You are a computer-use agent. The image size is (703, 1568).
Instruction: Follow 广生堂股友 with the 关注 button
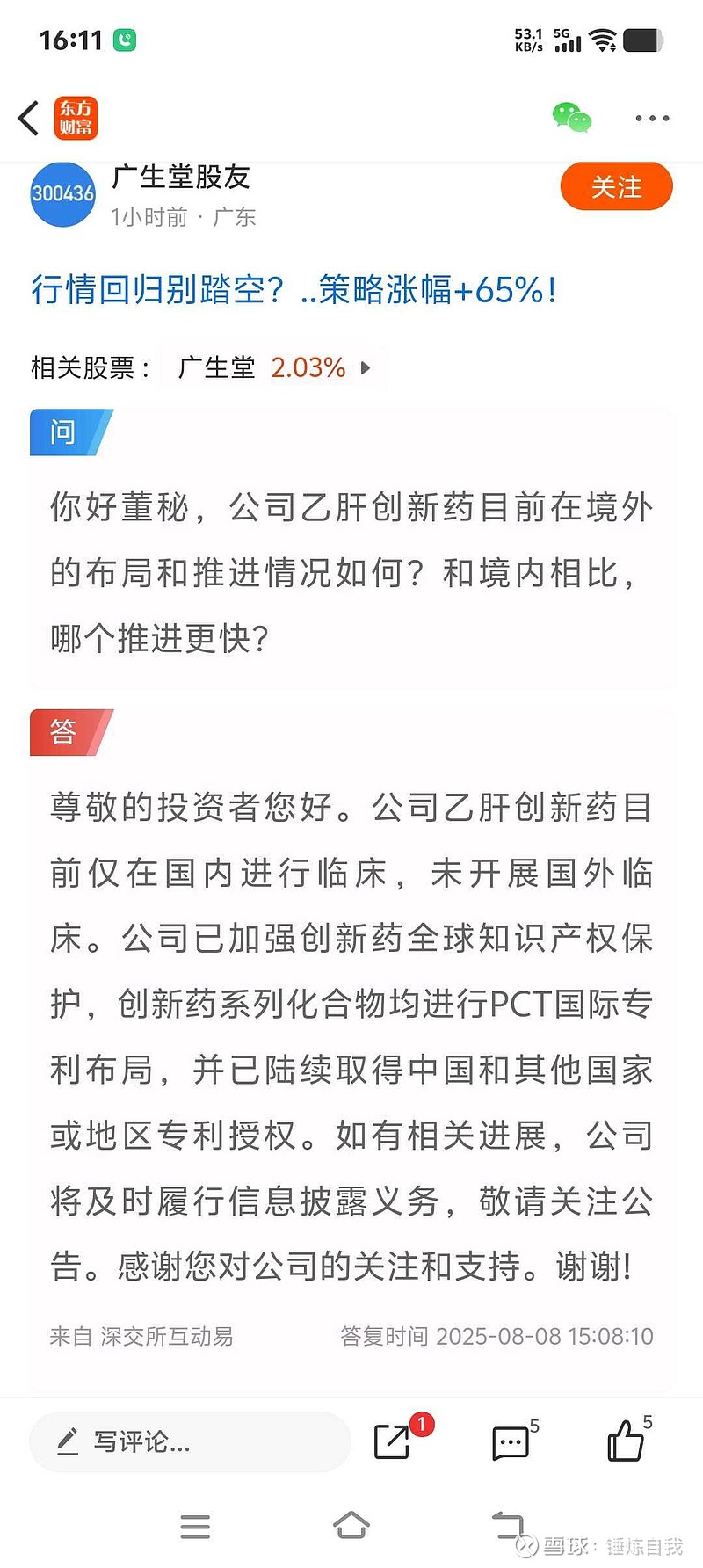pos(616,187)
